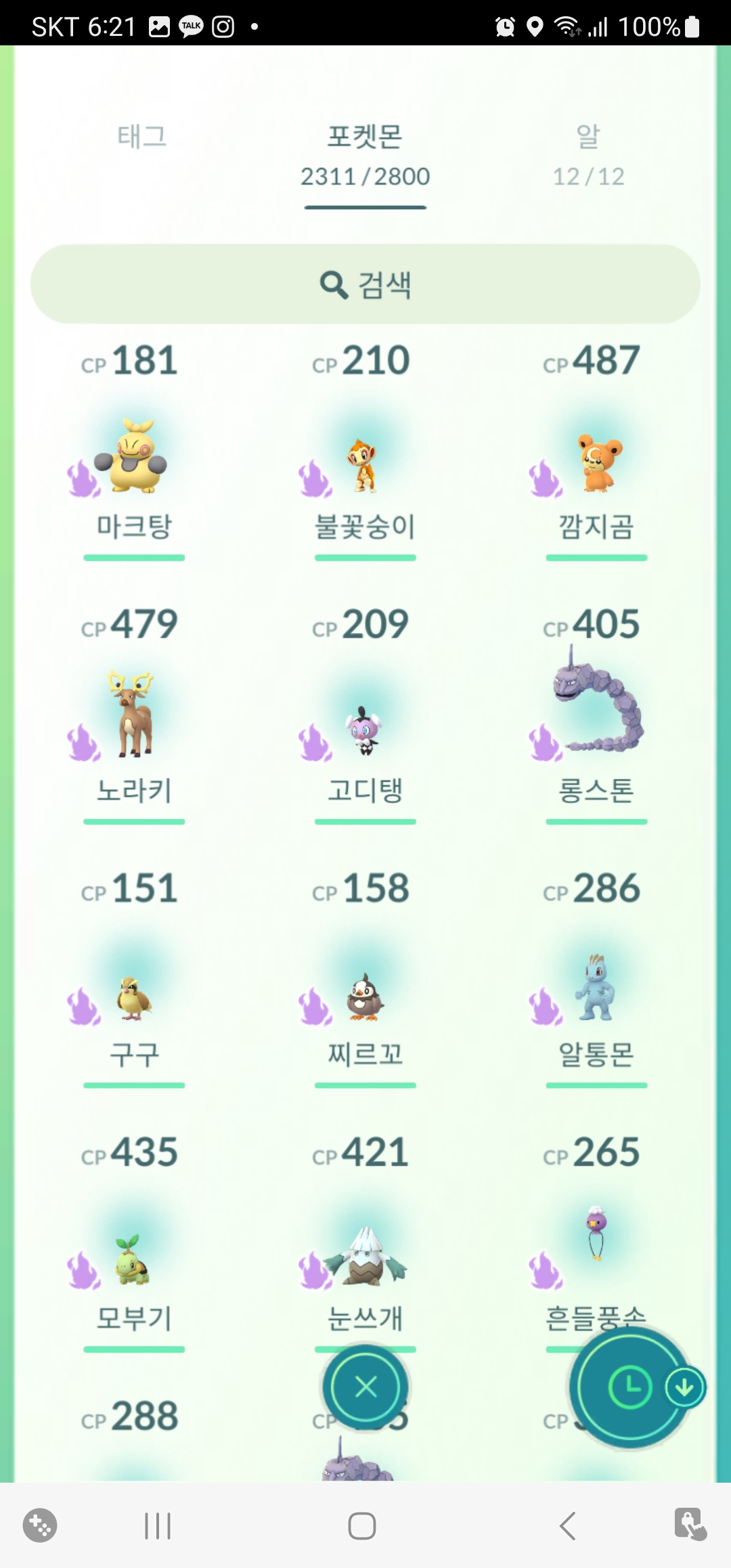The image size is (731, 1568).
Task: Go back with the system back button
Action: (567, 1526)
